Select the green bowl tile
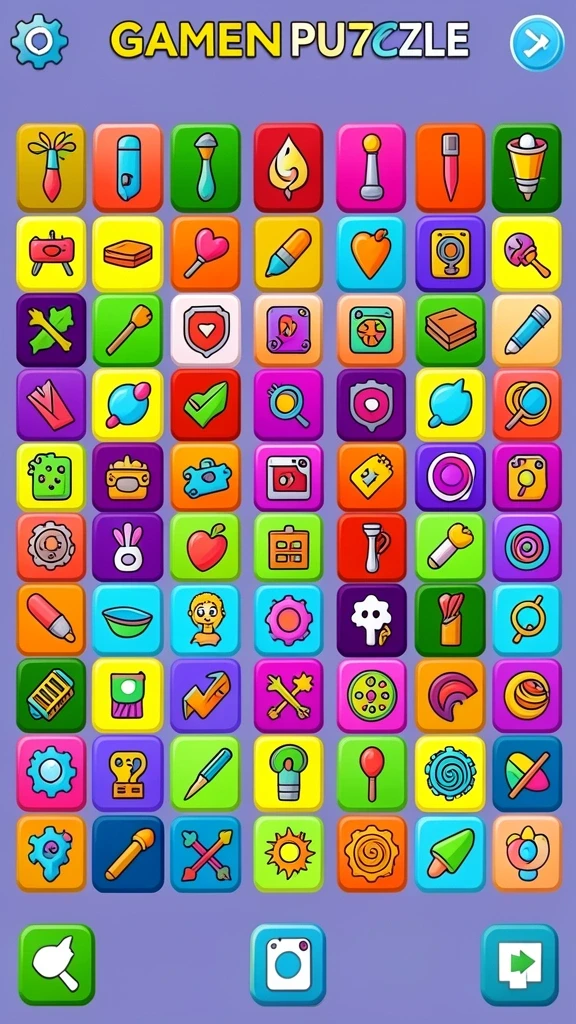Image resolution: width=576 pixels, height=1024 pixels. 127,619
